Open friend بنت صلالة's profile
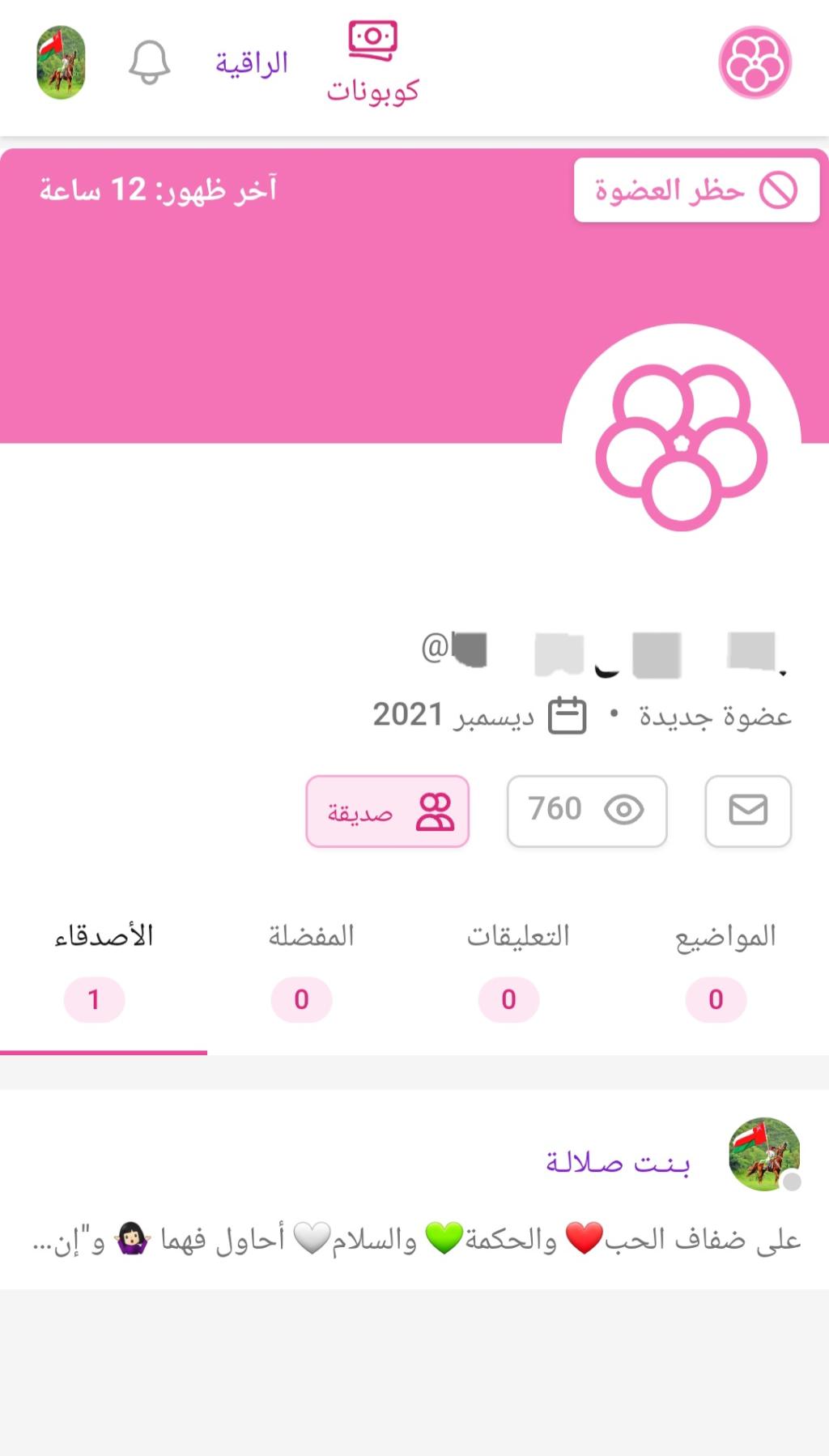 pos(618,1163)
